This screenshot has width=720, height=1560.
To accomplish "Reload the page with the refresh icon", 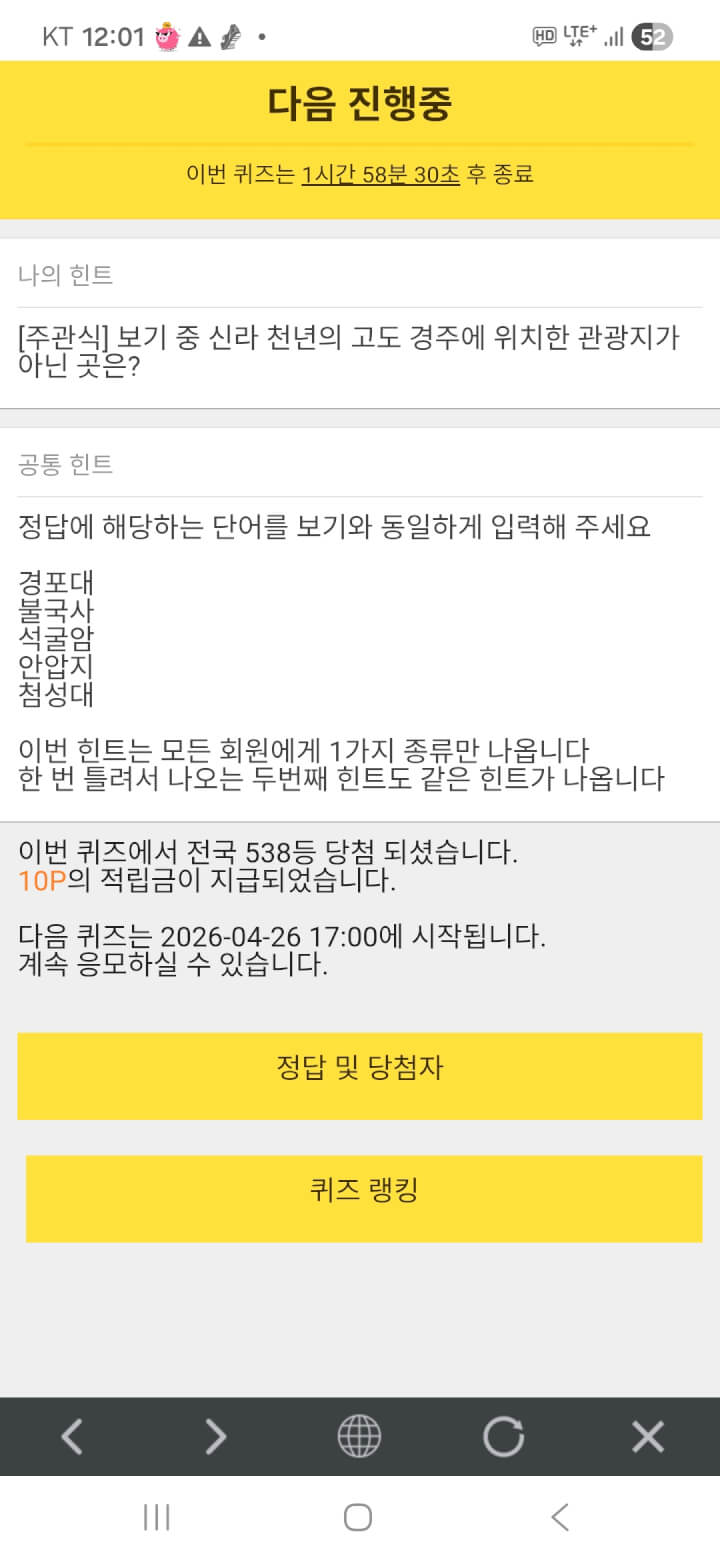I will click(503, 1437).
